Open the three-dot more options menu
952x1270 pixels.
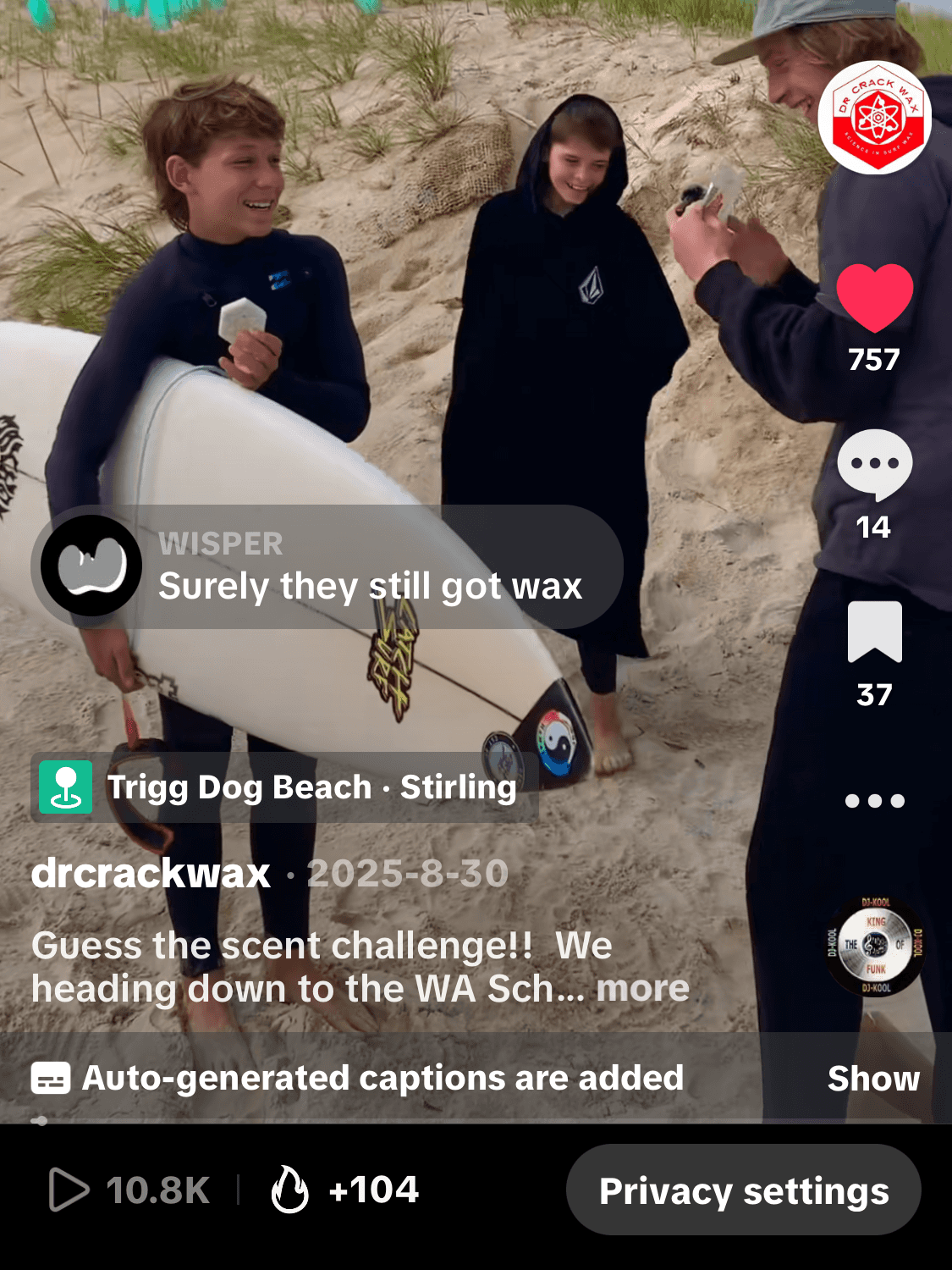coord(874,801)
